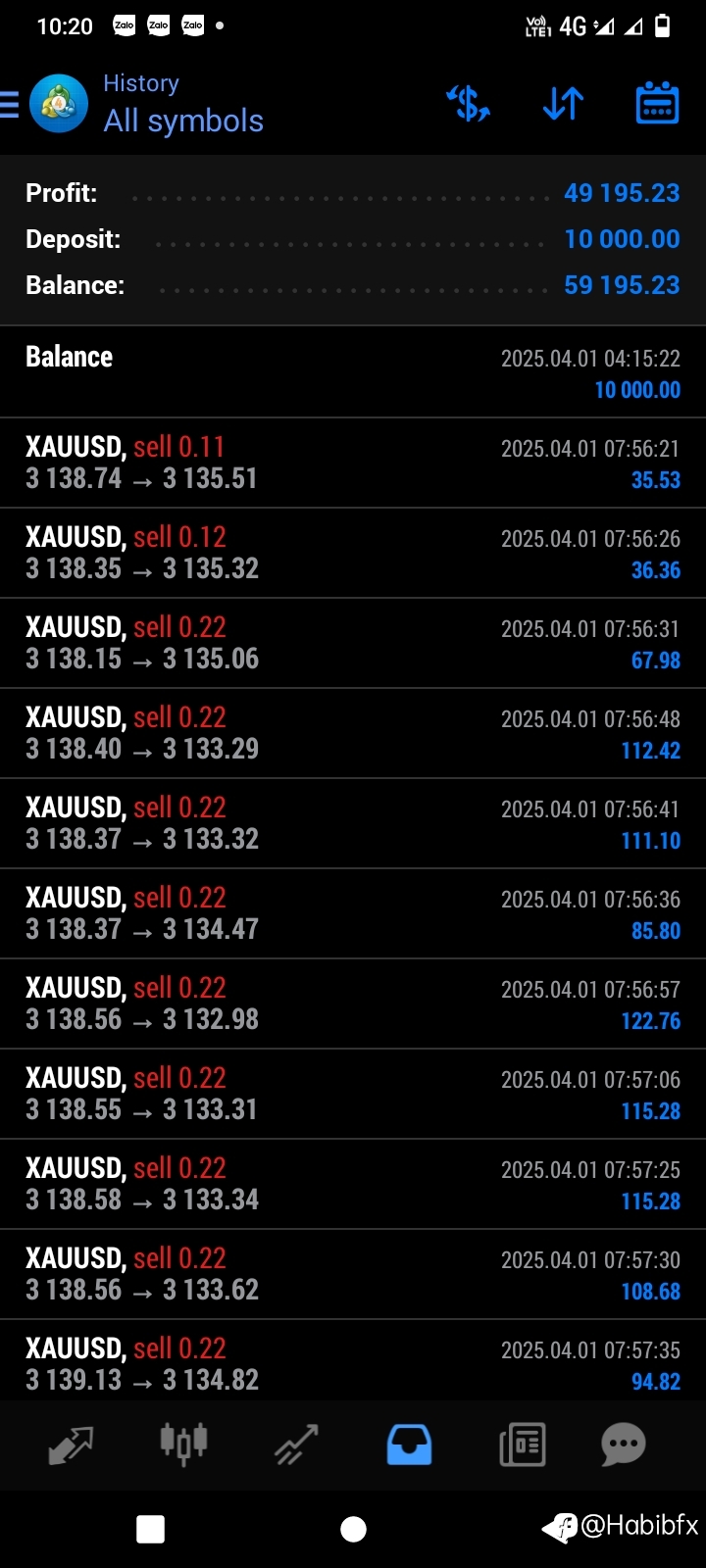Change sort order with arrows icon
Image resolution: width=706 pixels, height=1568 pixels.
point(563,103)
